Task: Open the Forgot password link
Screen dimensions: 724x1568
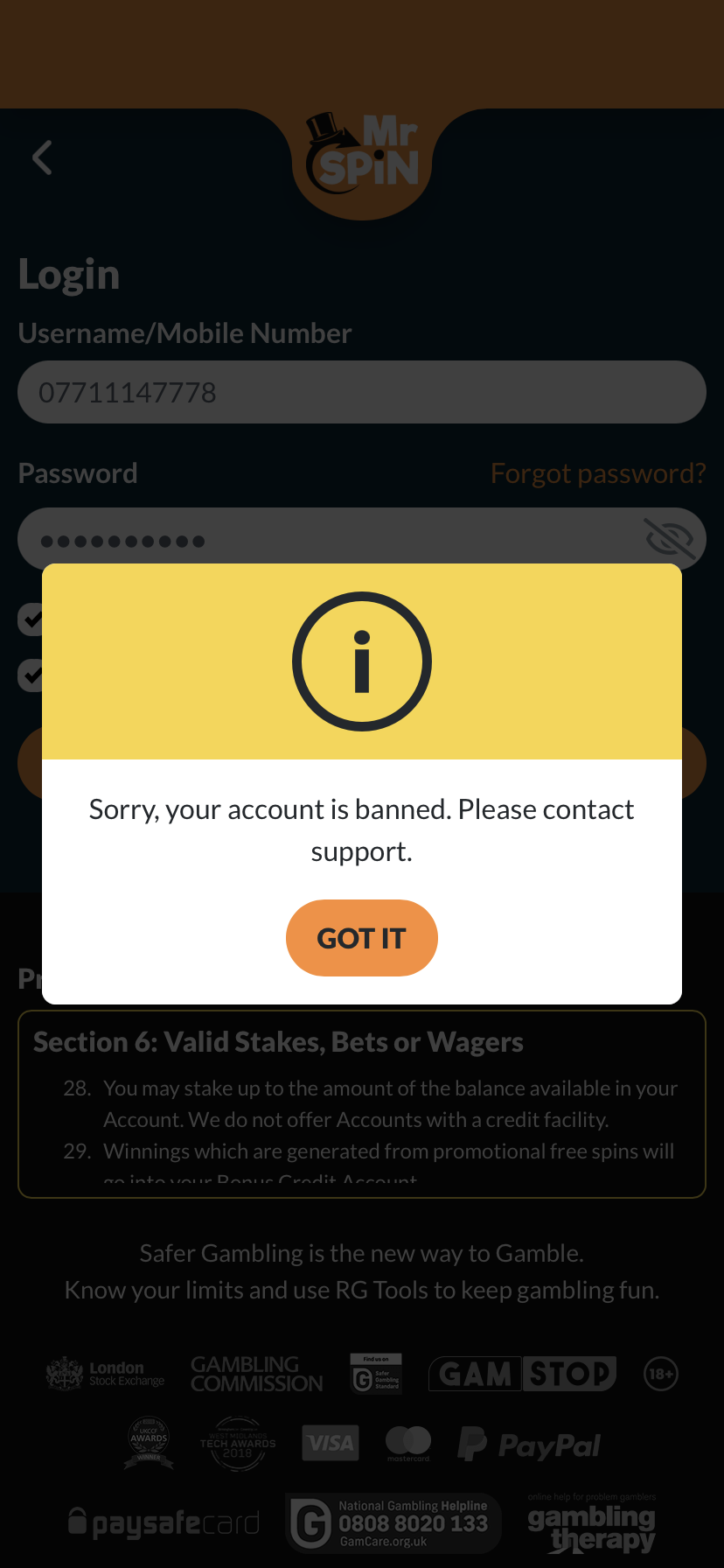Action: pyautogui.click(x=597, y=473)
